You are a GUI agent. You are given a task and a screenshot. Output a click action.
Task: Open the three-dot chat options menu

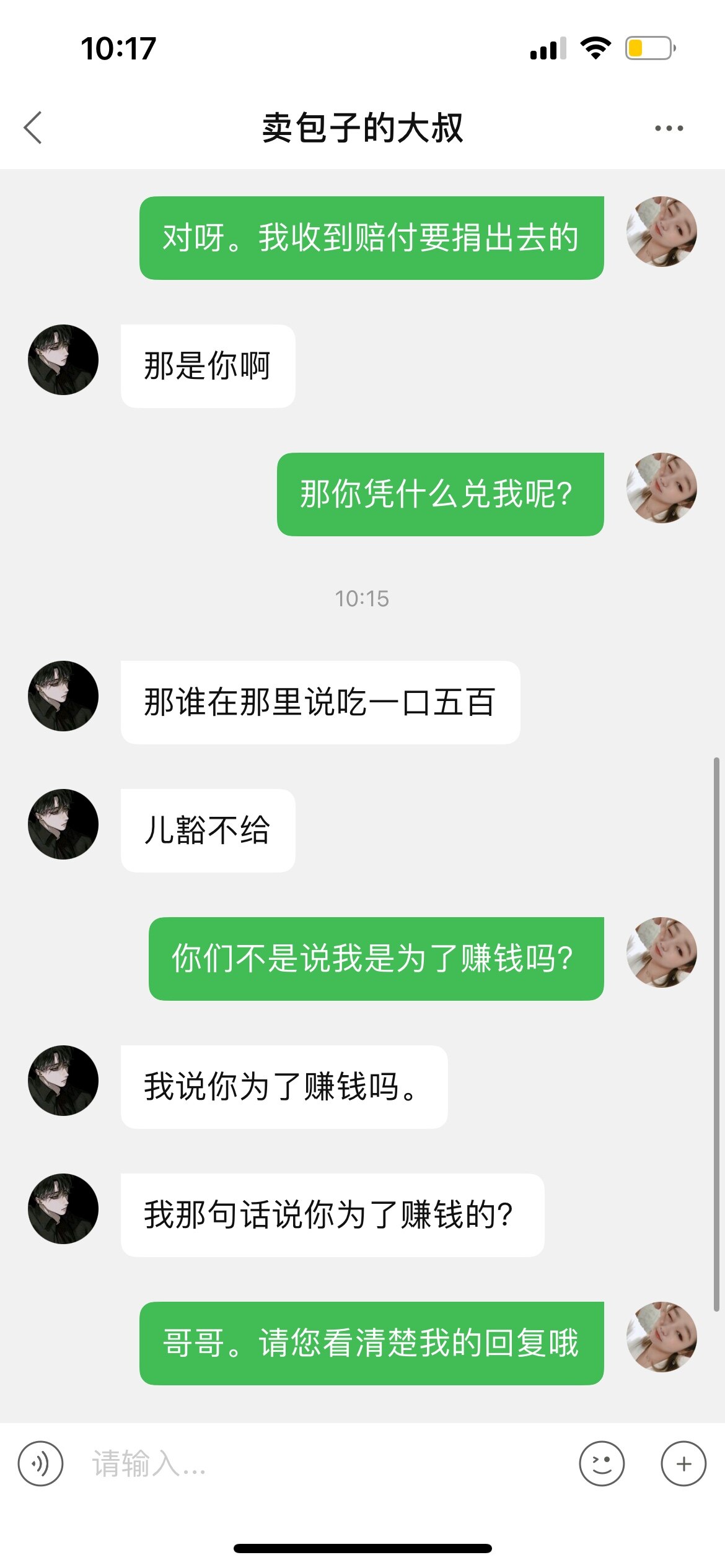point(669,128)
